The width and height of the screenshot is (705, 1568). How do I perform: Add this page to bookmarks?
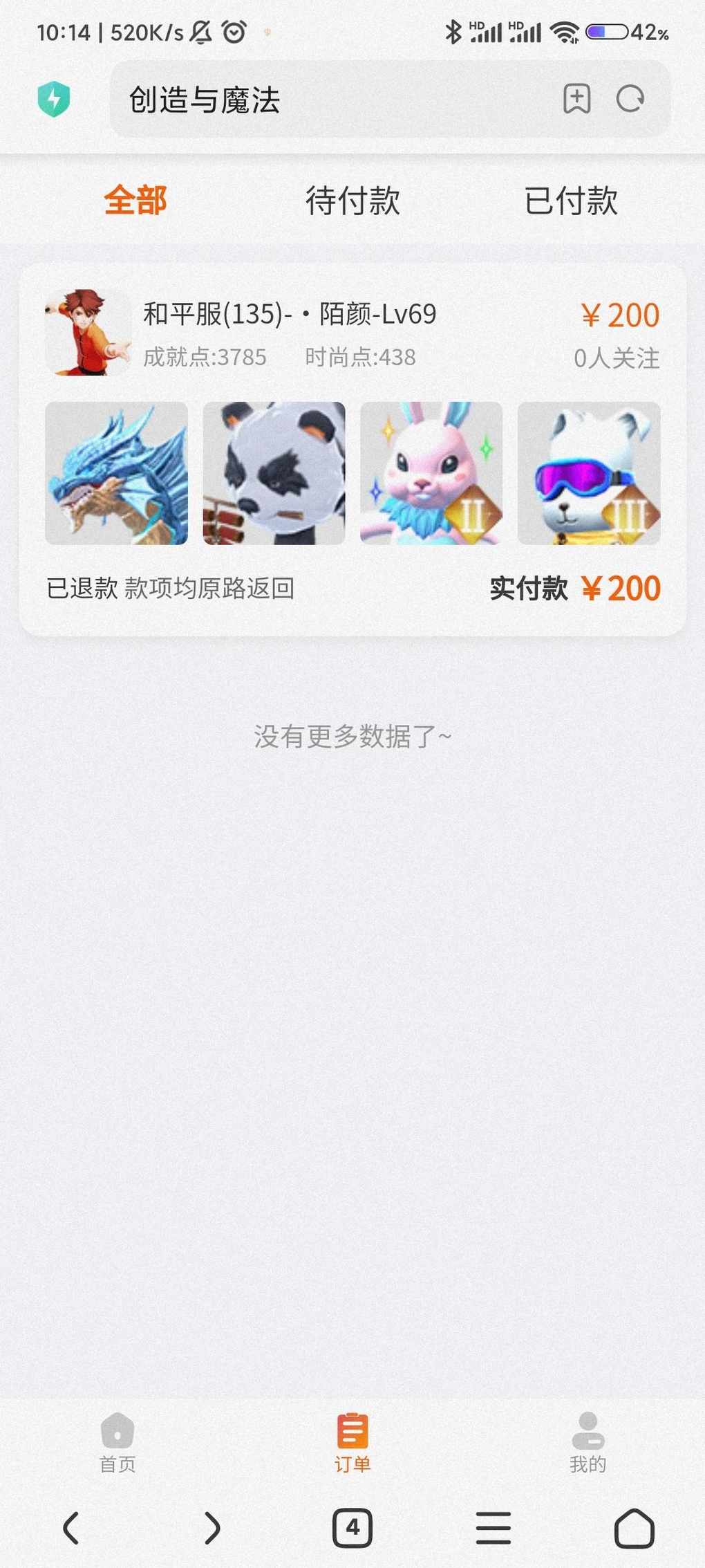pyautogui.click(x=576, y=99)
